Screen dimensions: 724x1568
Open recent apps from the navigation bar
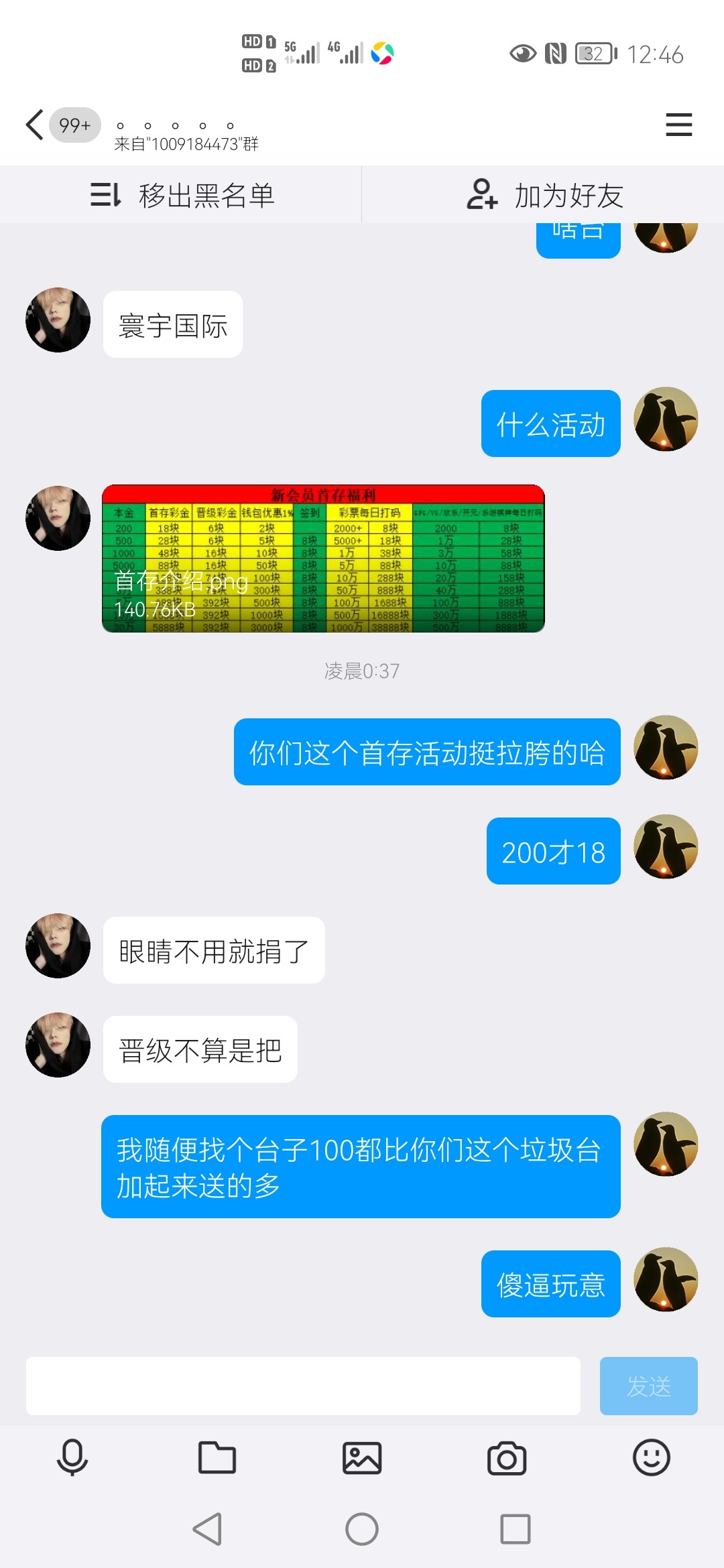point(516,1529)
